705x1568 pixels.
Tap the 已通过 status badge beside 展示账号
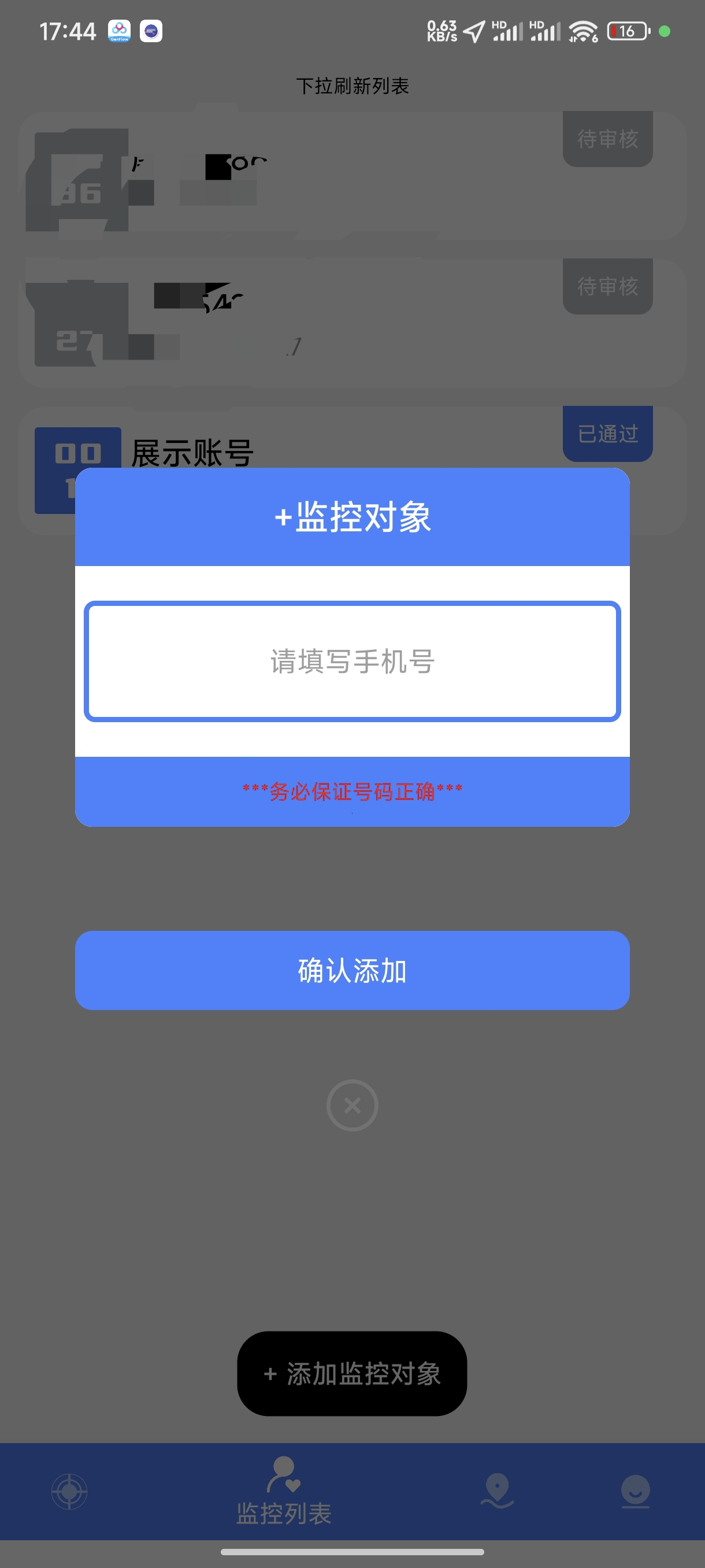(607, 434)
